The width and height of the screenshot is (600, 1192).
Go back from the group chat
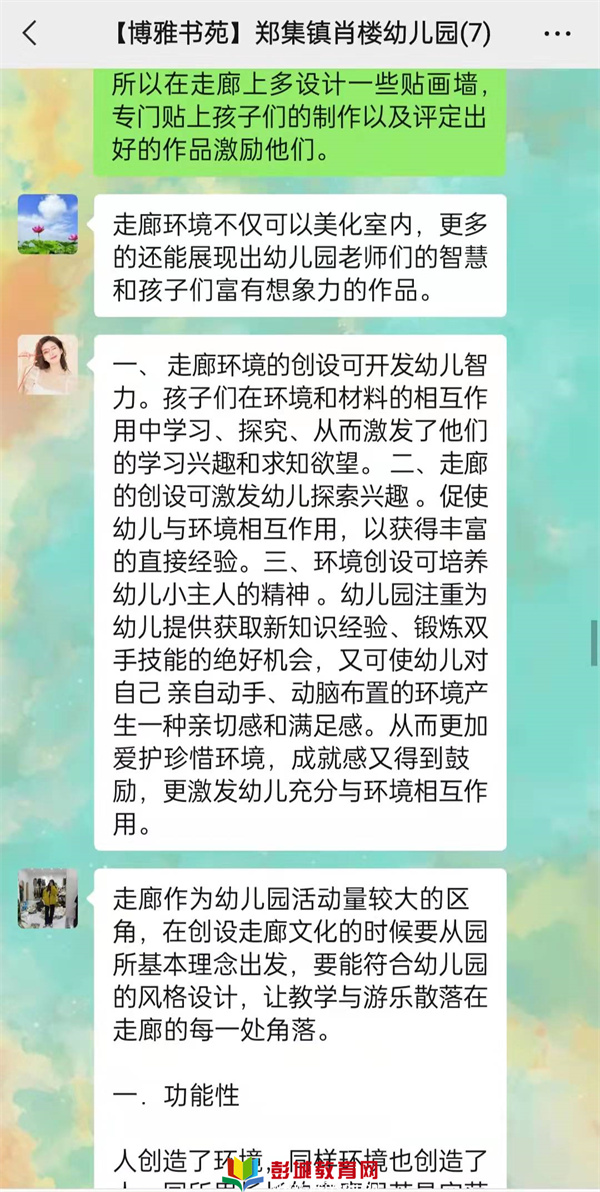pos(29,33)
